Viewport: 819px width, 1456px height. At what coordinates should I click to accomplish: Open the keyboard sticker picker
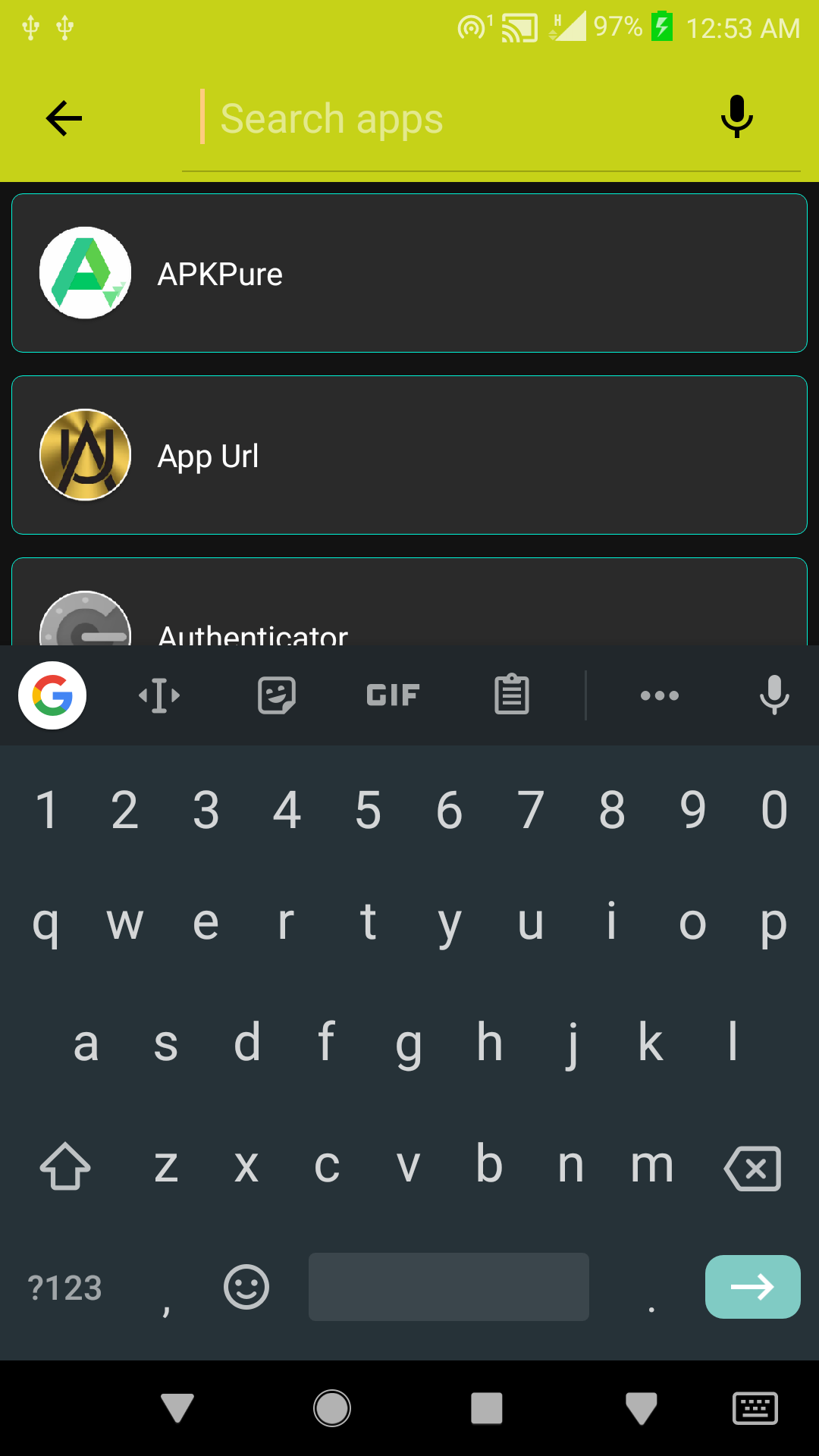[x=276, y=695]
